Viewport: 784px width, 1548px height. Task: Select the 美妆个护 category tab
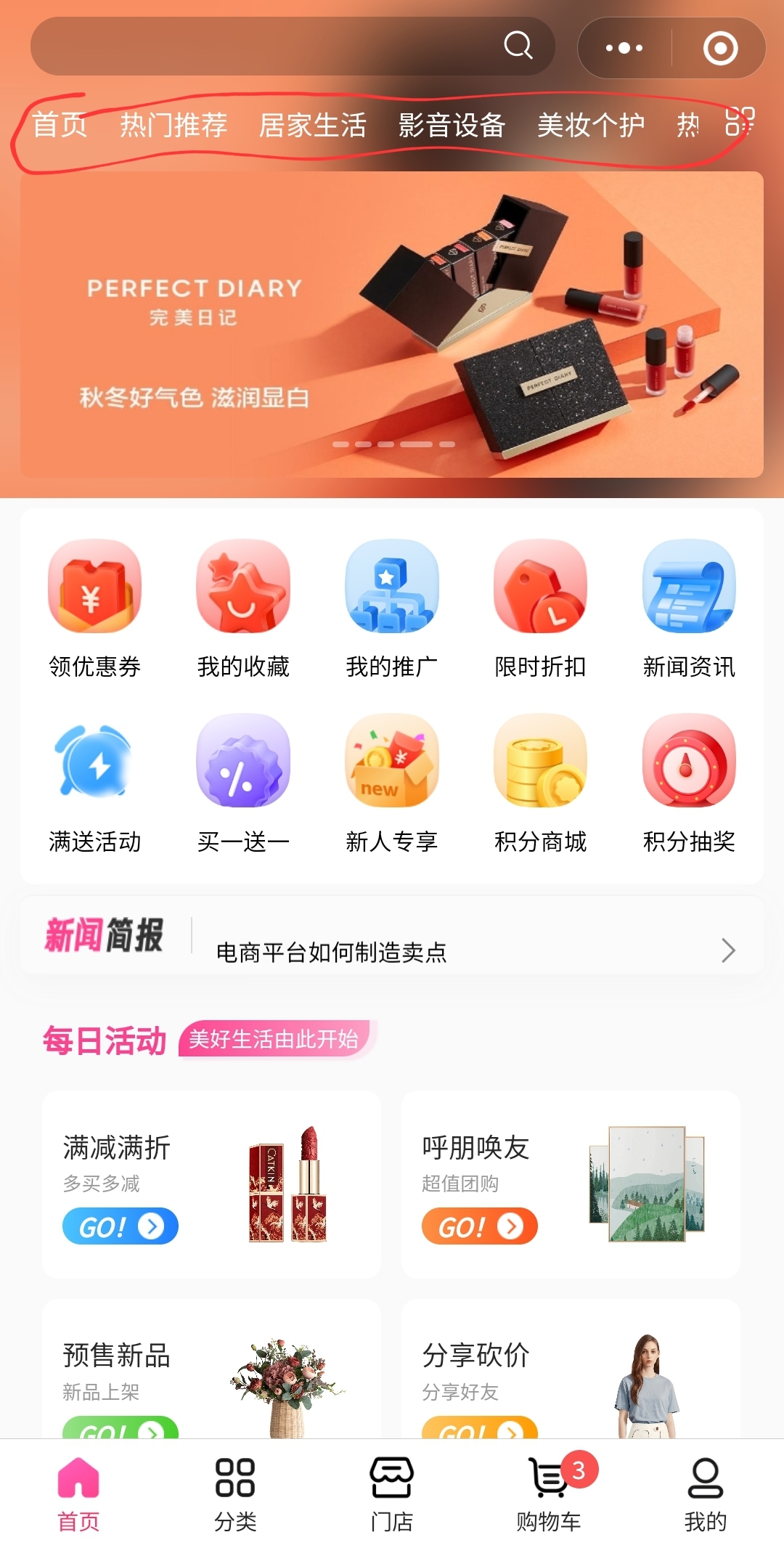pos(591,125)
